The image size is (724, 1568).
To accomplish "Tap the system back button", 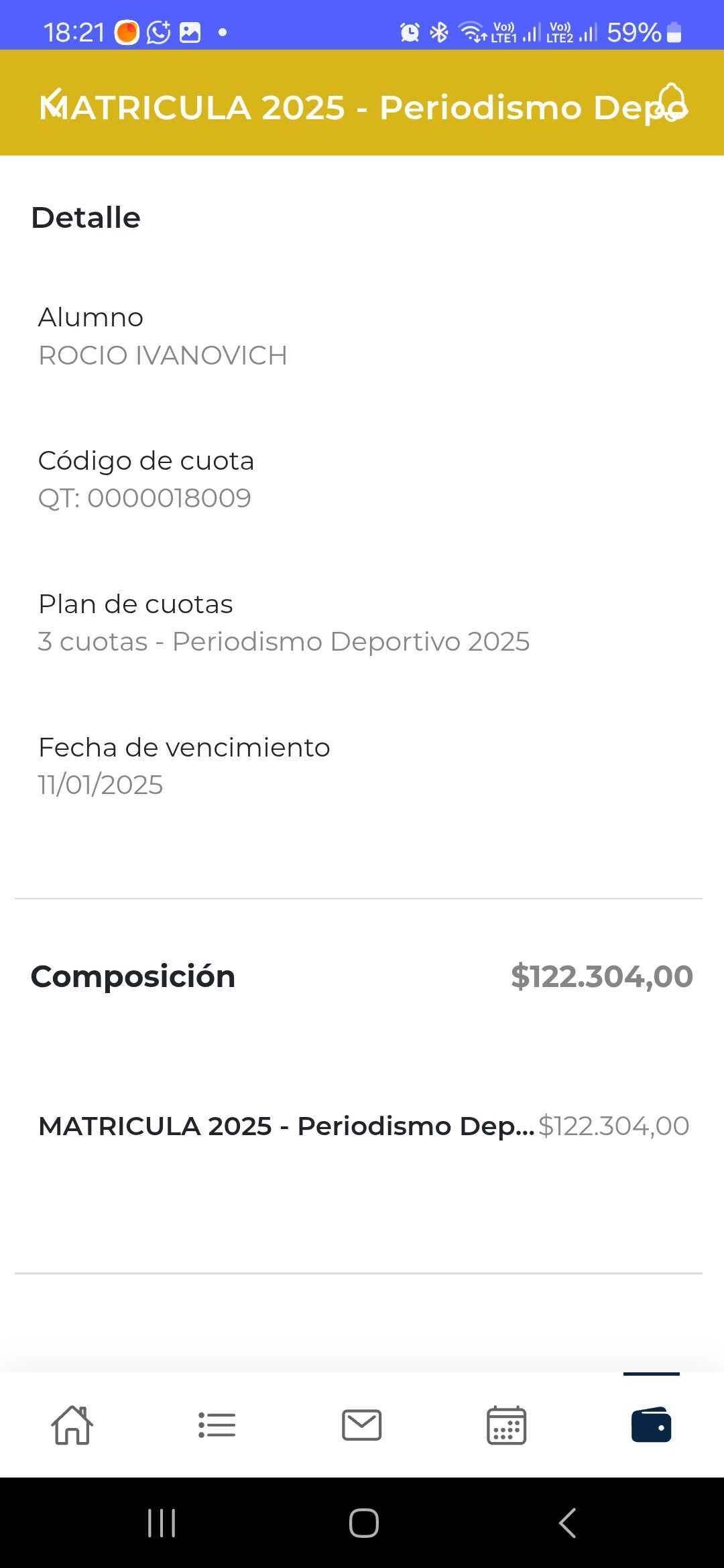I will [x=567, y=1522].
